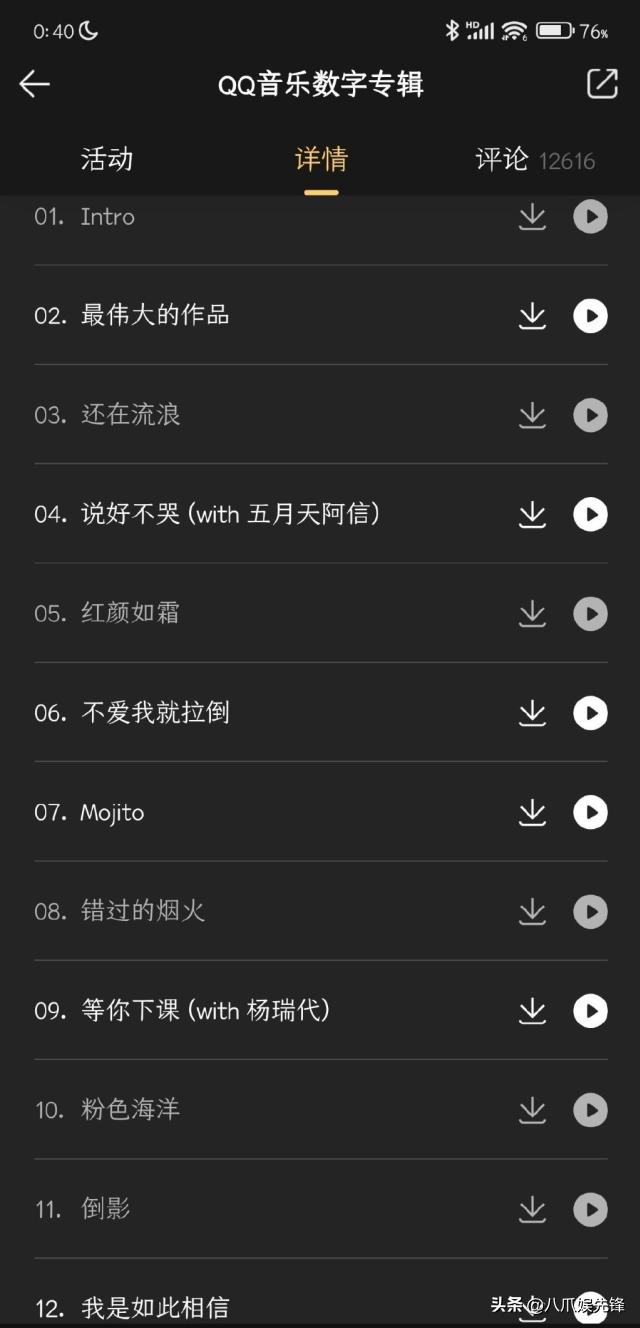Download the track 最伟大的作品
The height and width of the screenshot is (1328, 640).
[x=532, y=316]
